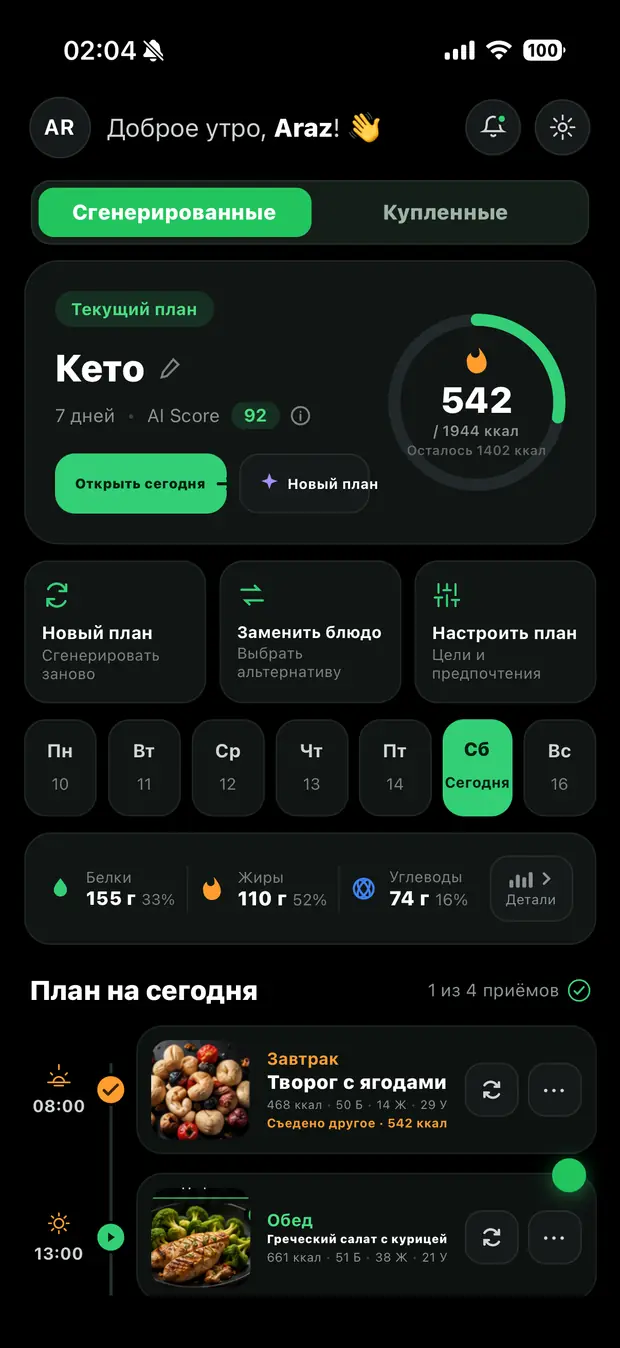Open AI Score info icon

coord(300,416)
